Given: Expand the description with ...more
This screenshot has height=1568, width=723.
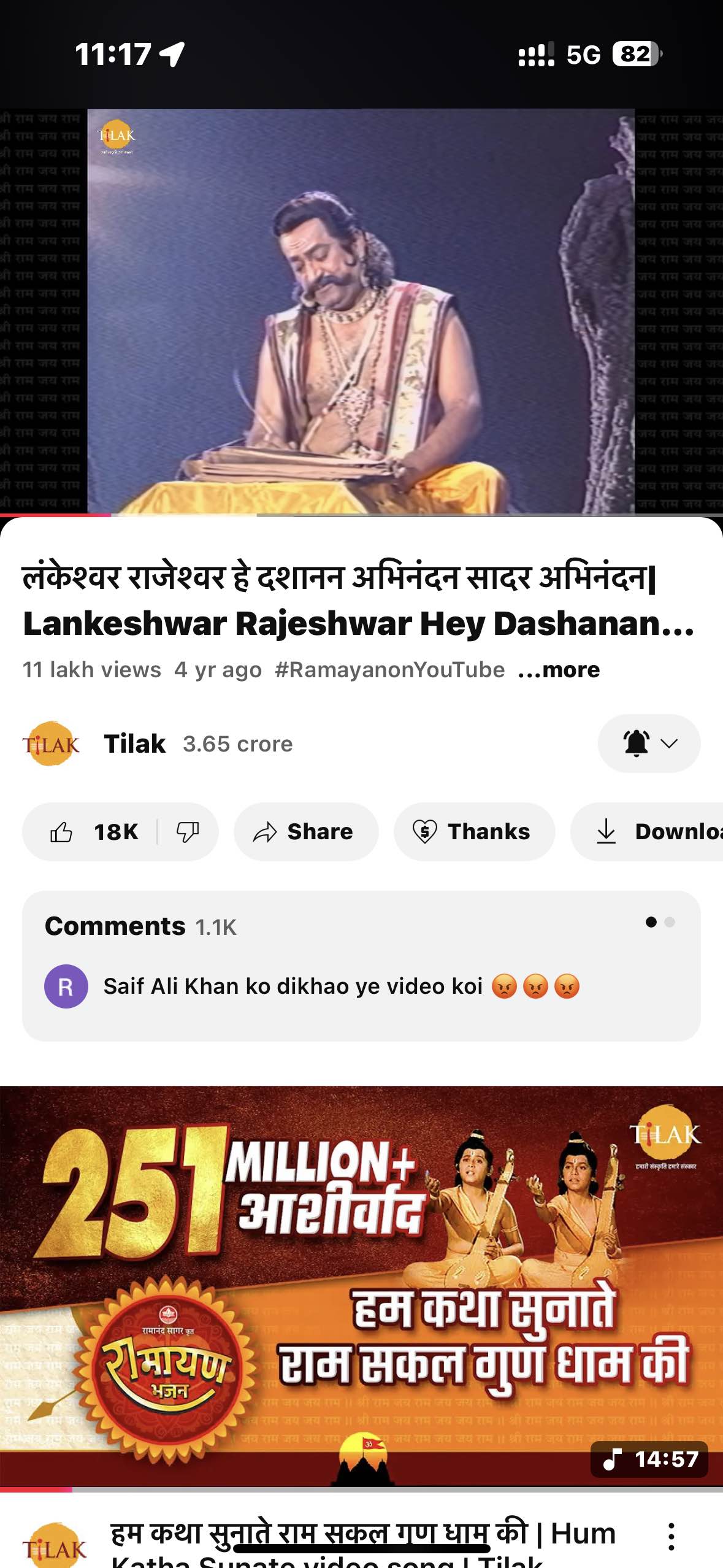Looking at the screenshot, I should tap(559, 670).
